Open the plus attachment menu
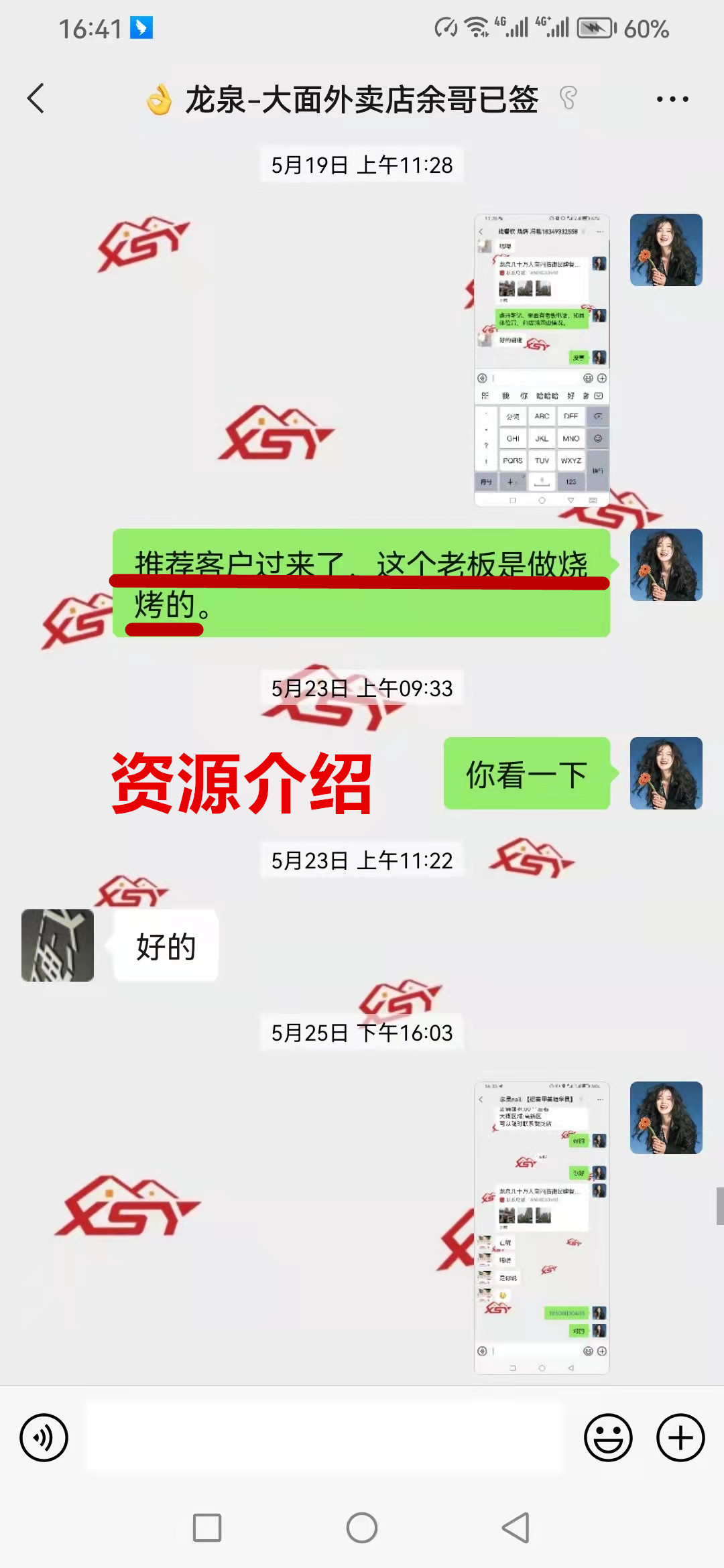The image size is (724, 1568). 680,1437
